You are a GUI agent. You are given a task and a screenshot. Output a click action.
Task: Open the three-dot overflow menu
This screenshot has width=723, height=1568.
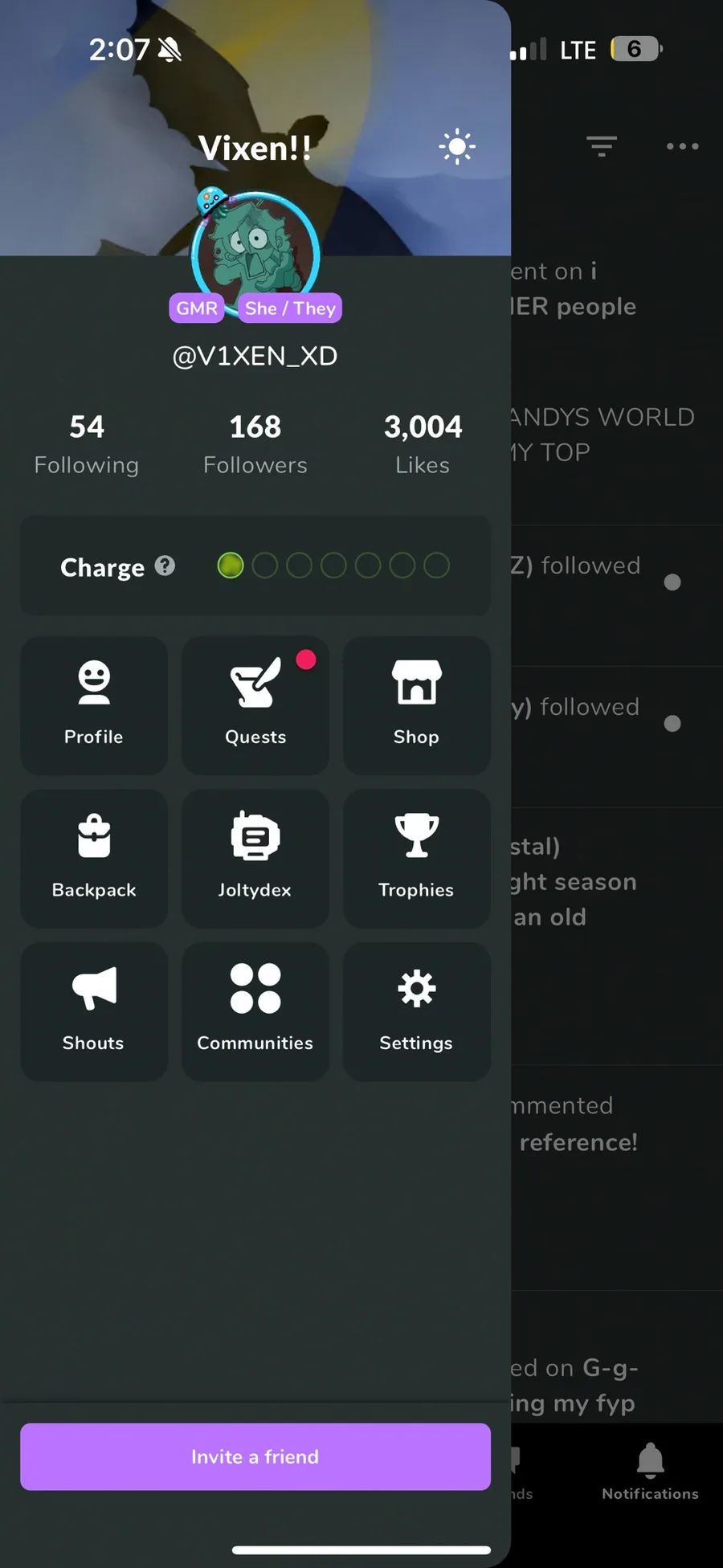click(x=682, y=146)
